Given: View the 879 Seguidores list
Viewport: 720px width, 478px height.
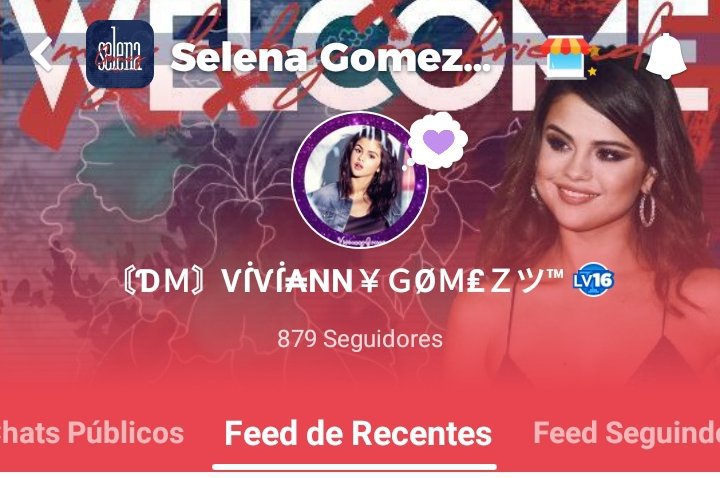Looking at the screenshot, I should point(360,339).
